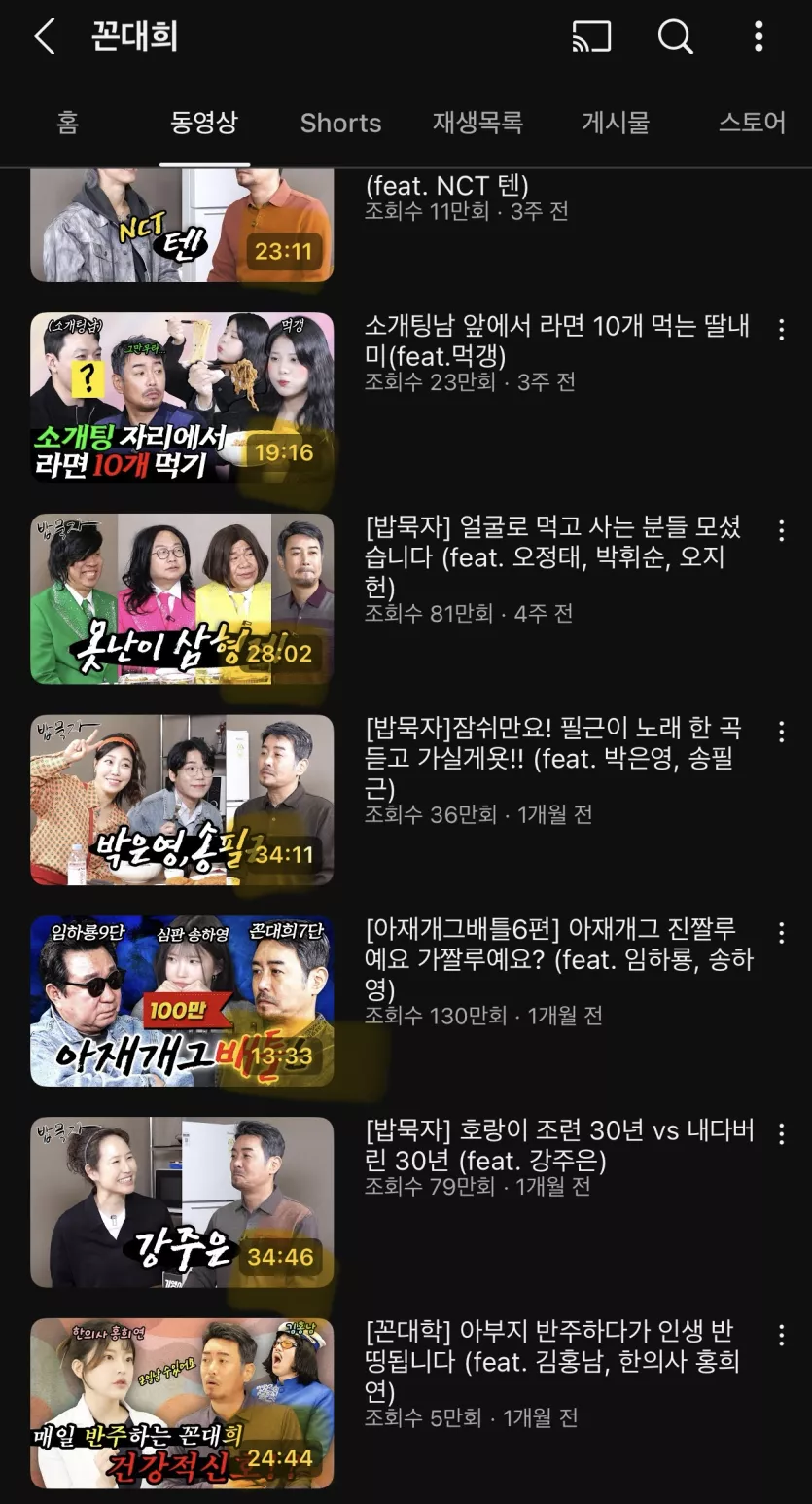
Task: Open the channel overflow menu
Action: click(x=759, y=37)
